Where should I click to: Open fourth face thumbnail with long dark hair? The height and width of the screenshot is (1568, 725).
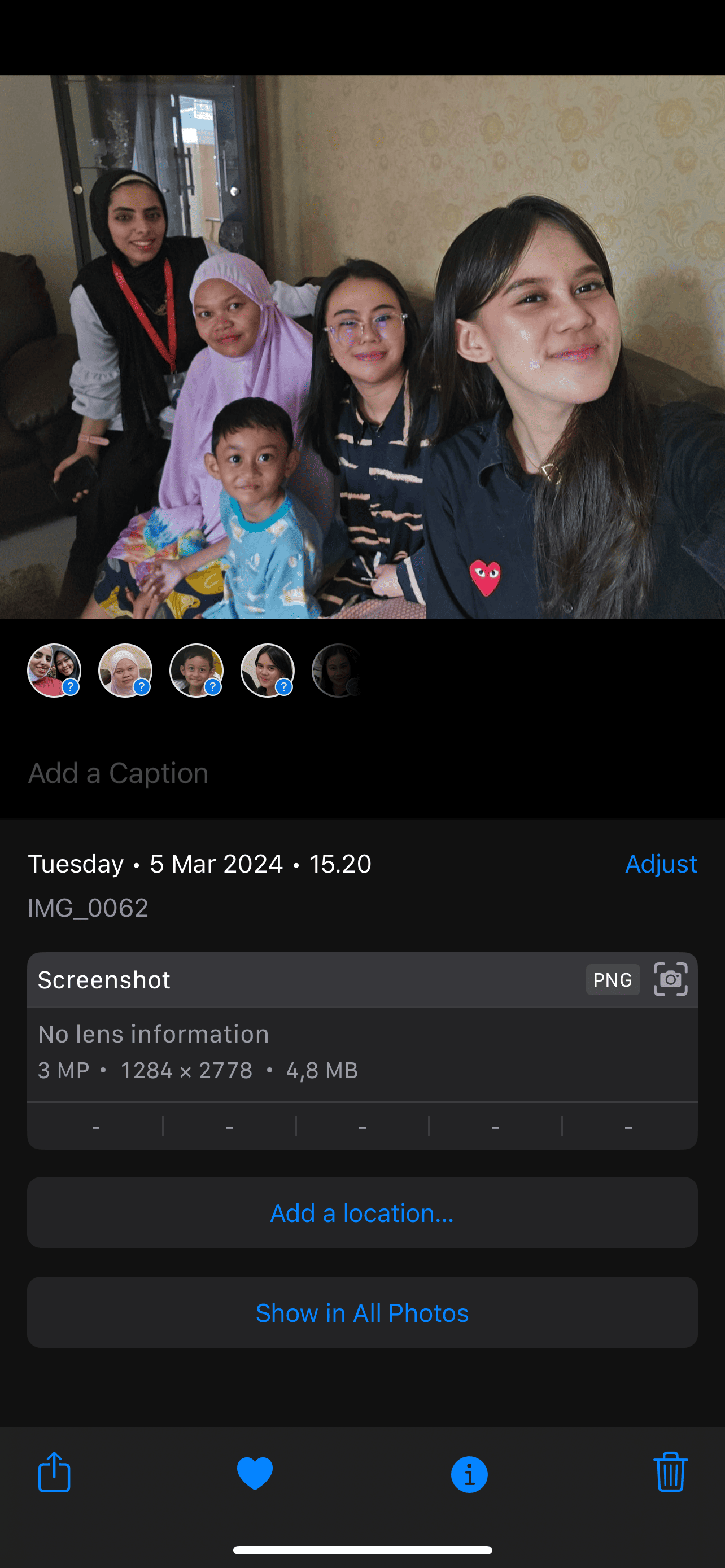click(267, 670)
